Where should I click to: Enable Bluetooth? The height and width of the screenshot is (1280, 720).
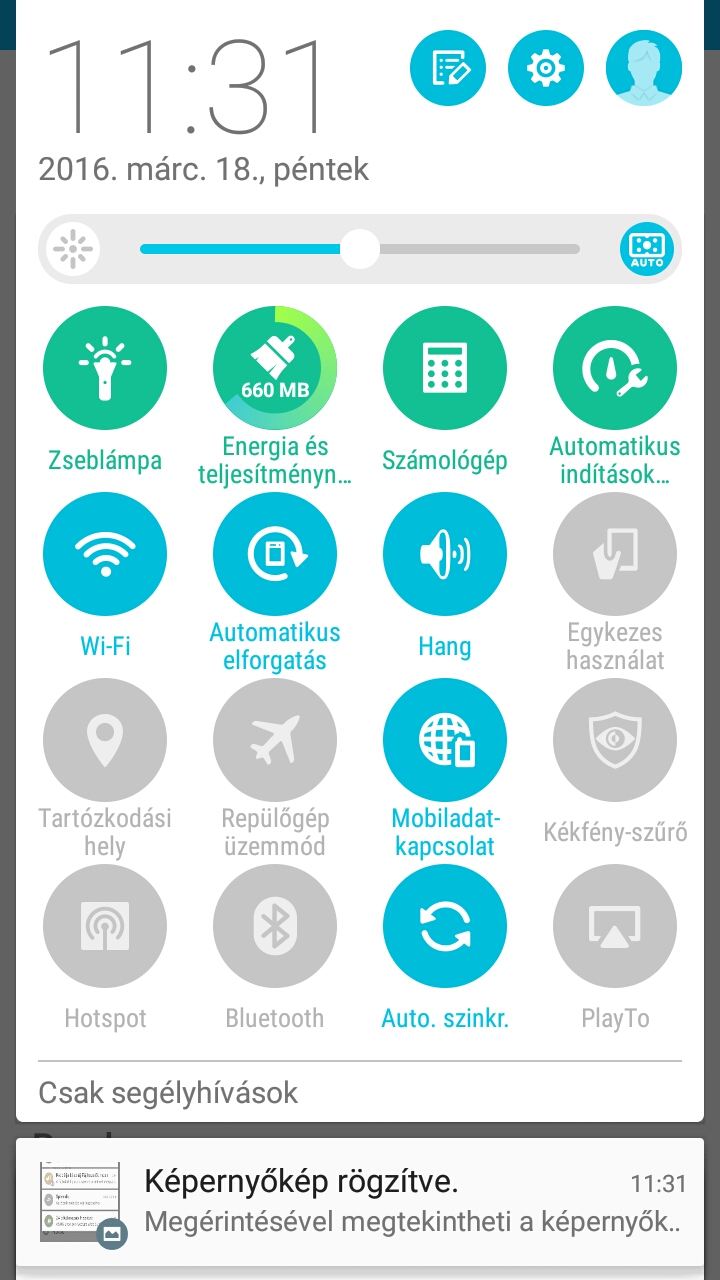[275, 926]
